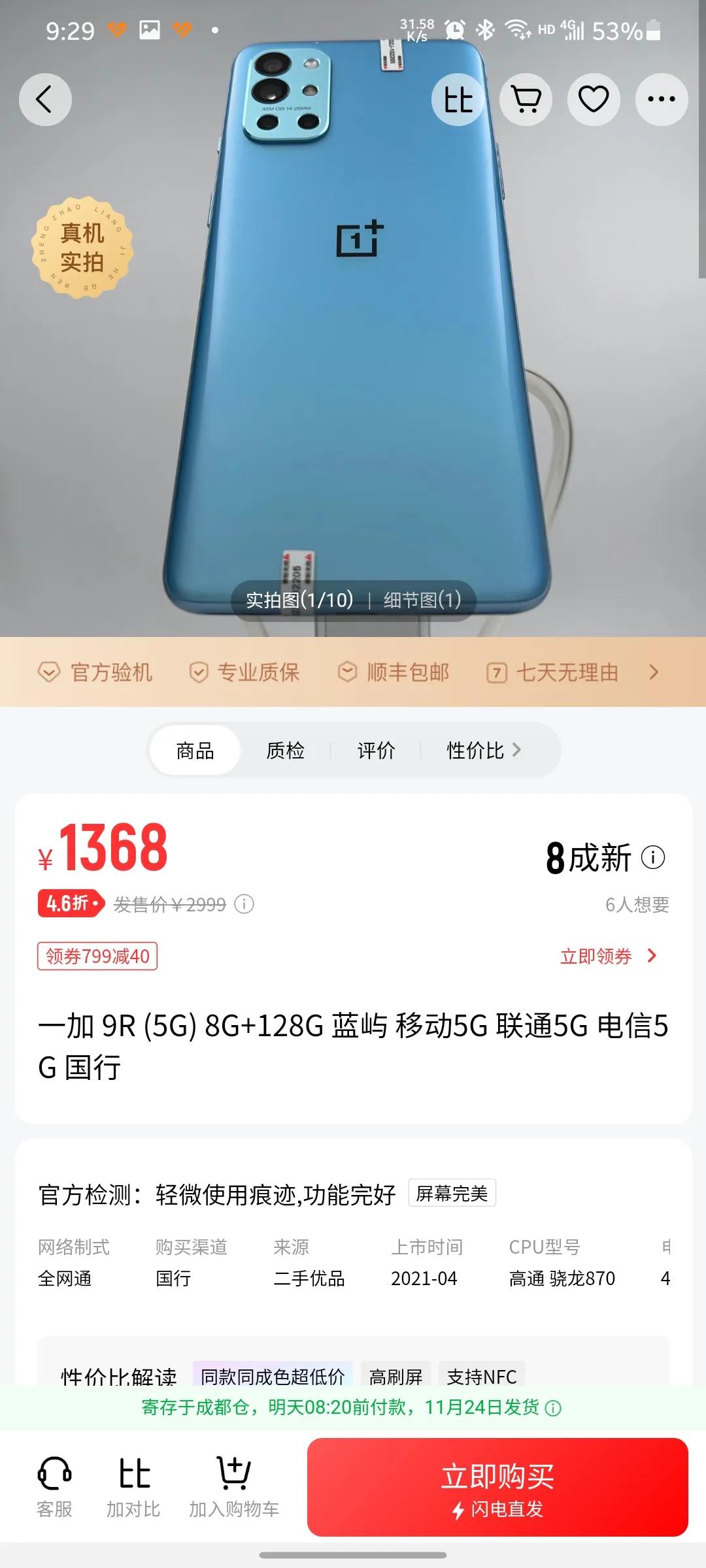Select the 领券799减40 coupon
This screenshot has width=706, height=1568.
pos(97,956)
